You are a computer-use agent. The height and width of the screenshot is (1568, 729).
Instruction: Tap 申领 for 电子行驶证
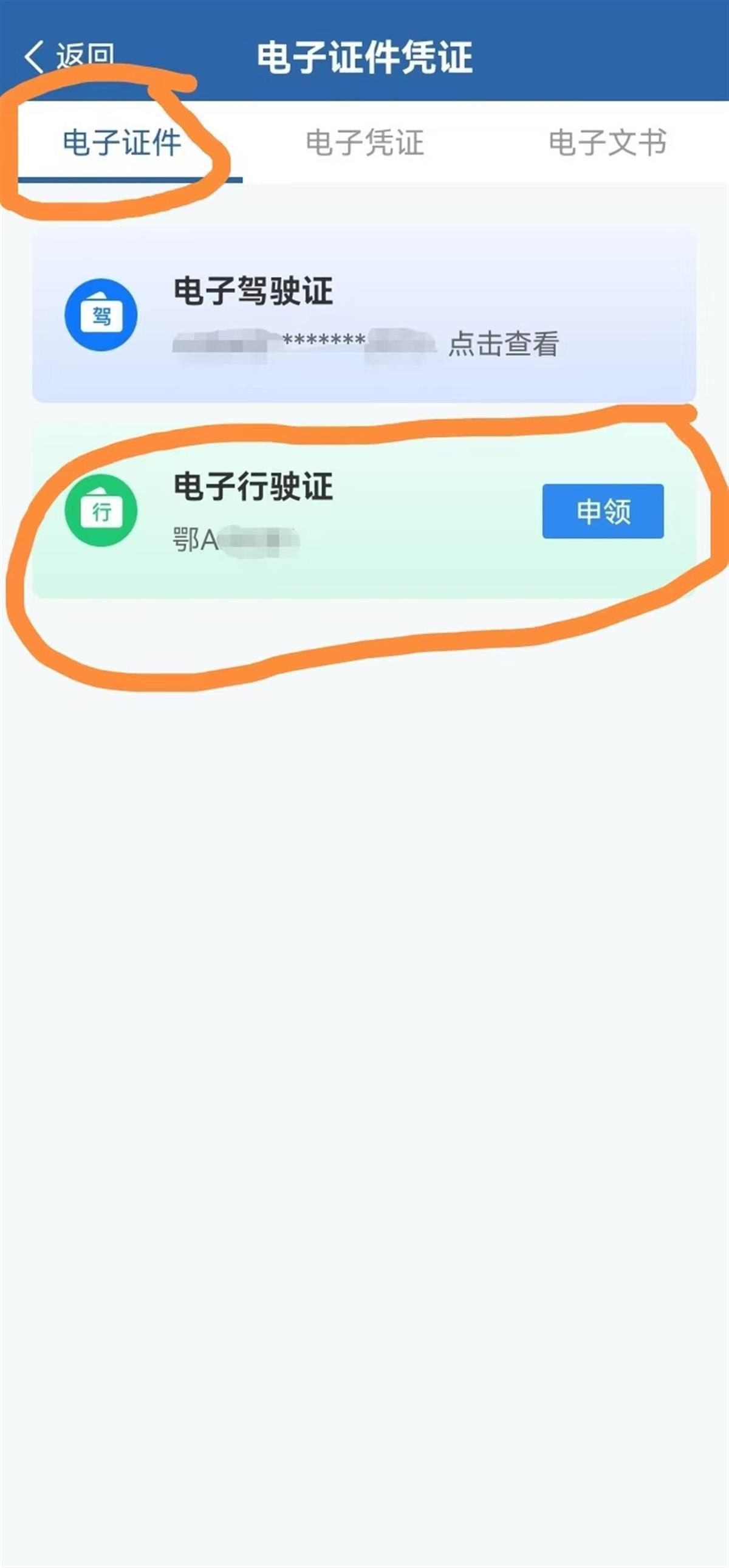point(603,511)
